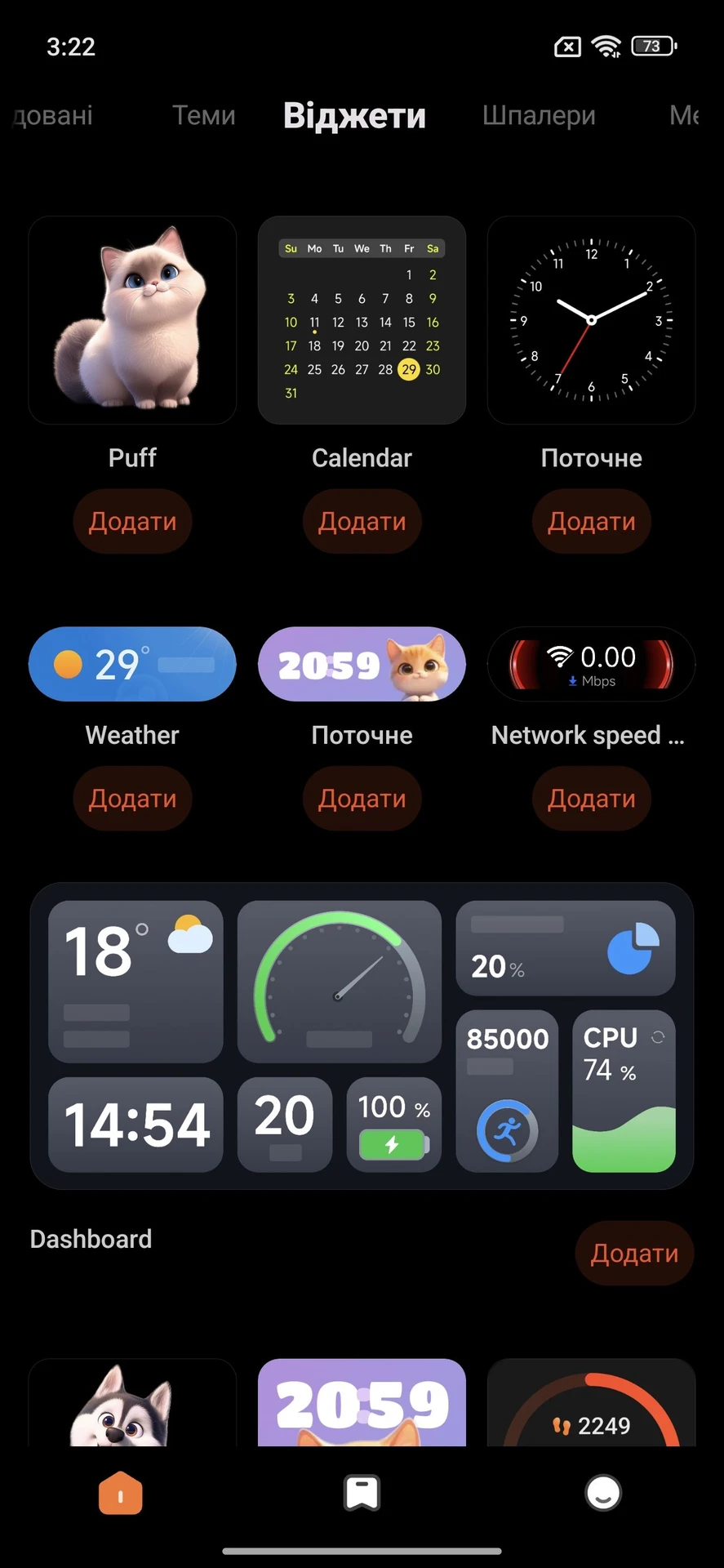The width and height of the screenshot is (724, 1568).
Task: Add the 2059 cat clock widget
Action: tap(362, 798)
